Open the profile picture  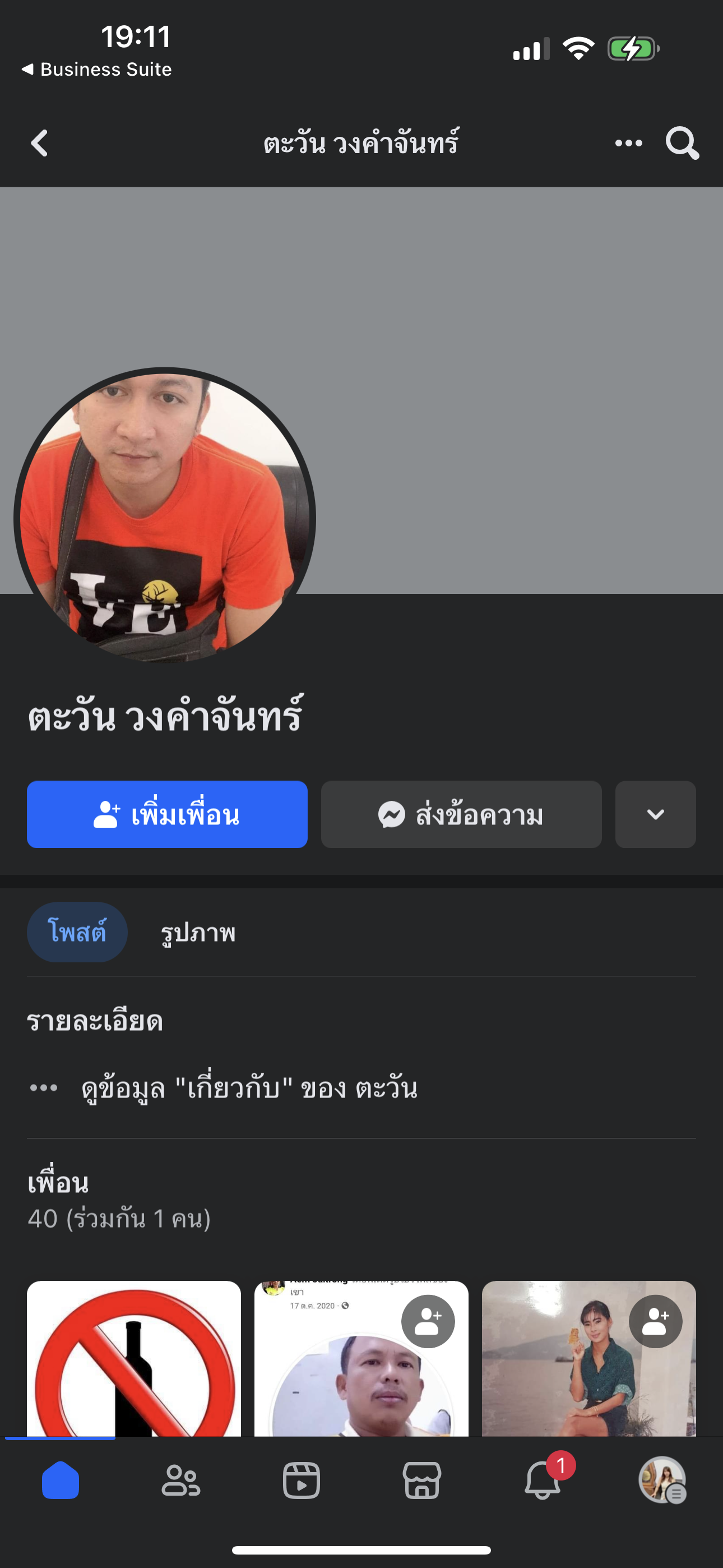164,516
